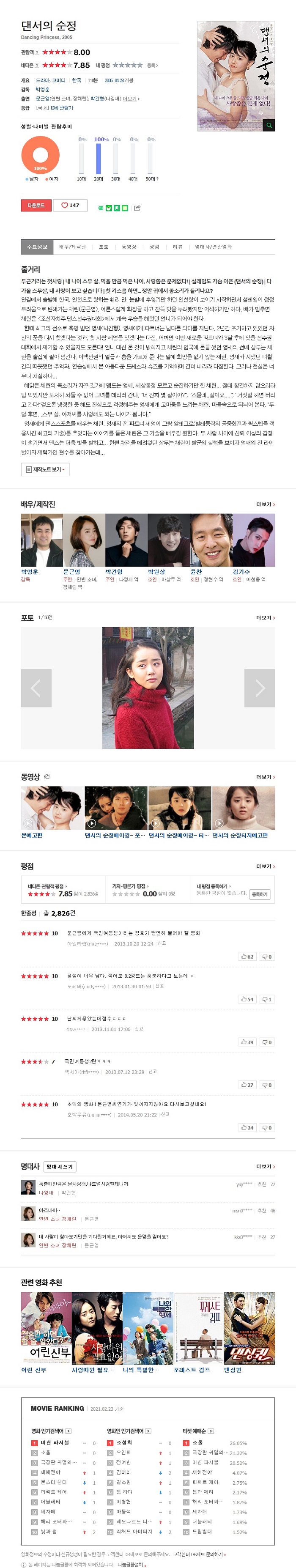
Task: Open the 동영상 tab
Action: click(129, 247)
